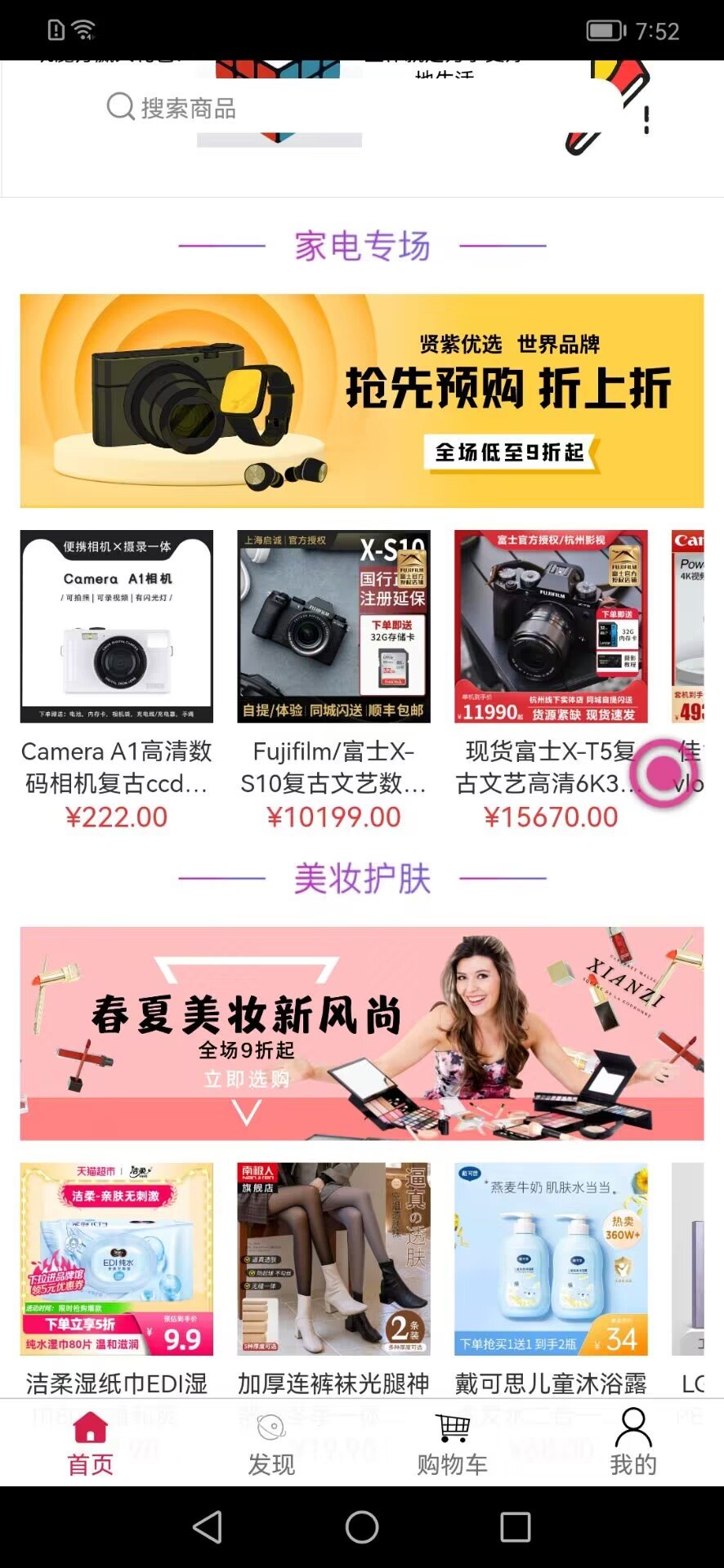Open the 抢先预购 折上折 appliance banner
Screen dimensions: 724x1568
[x=361, y=400]
